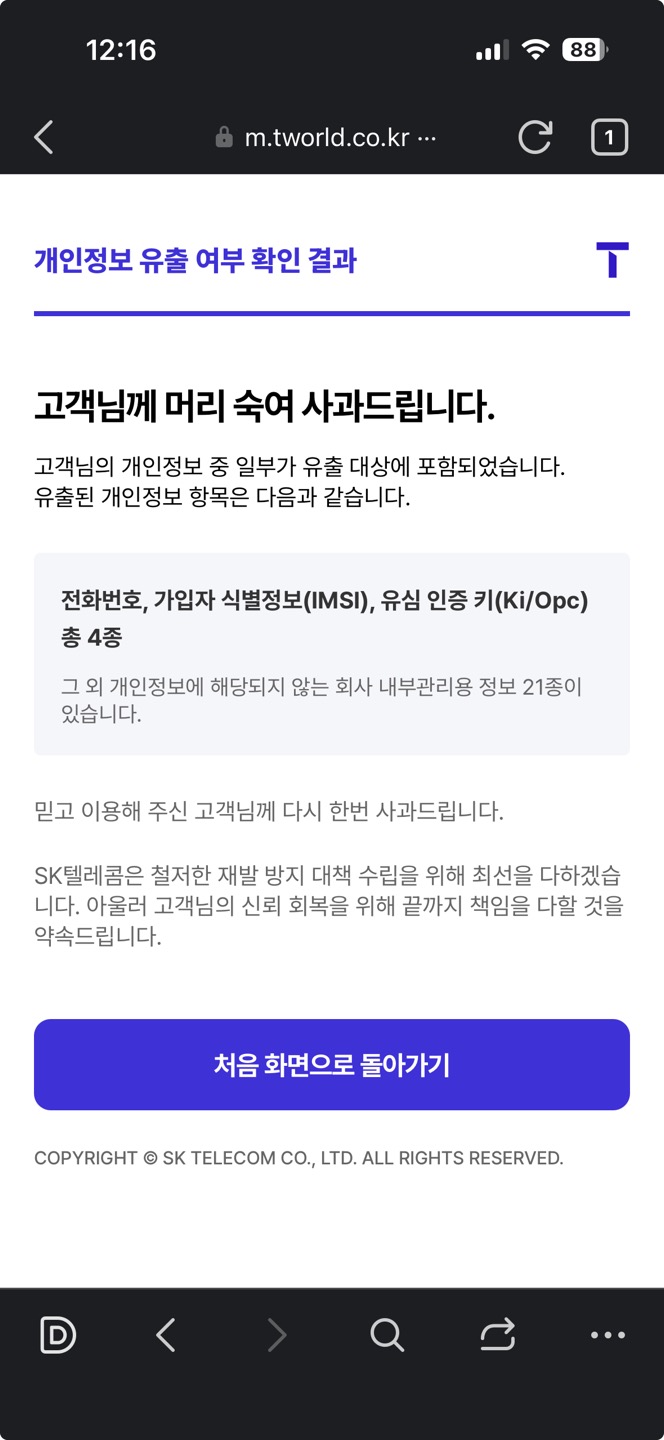Tap the m.tworld.co.kr address bar
The width and height of the screenshot is (664, 1440).
pos(327,137)
